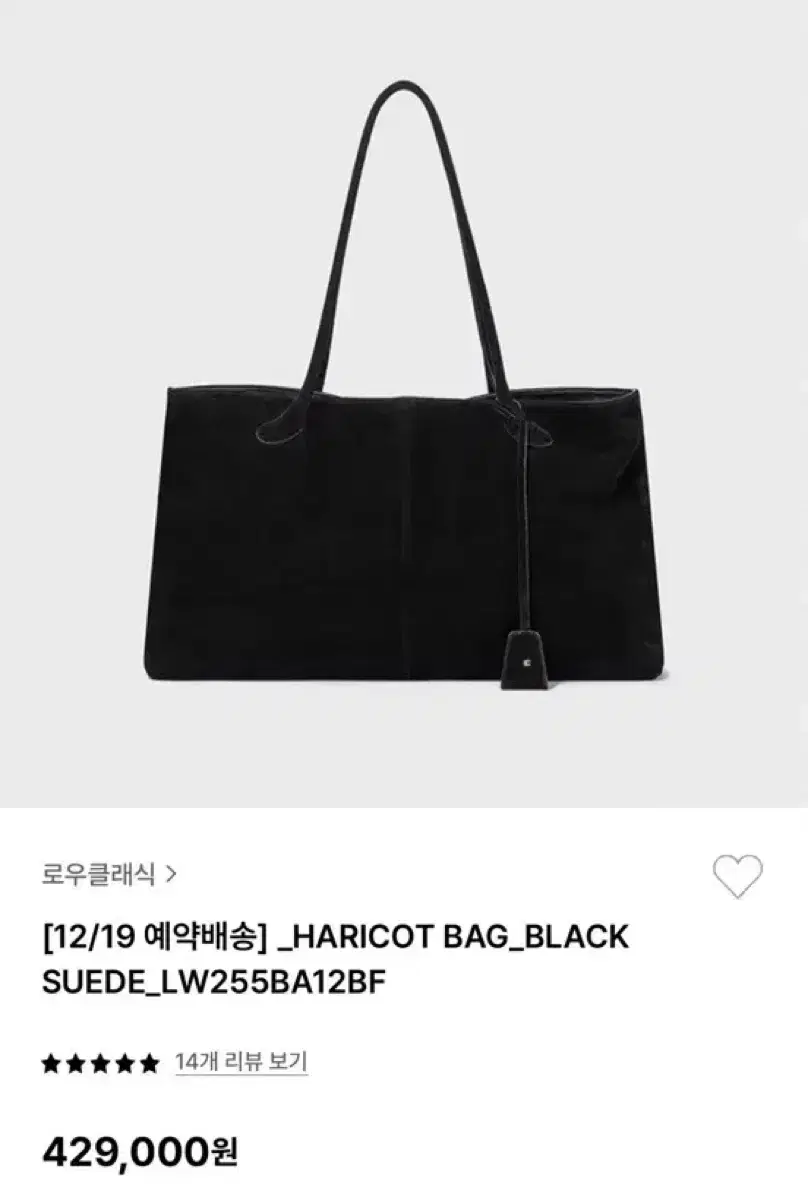Screen dimensions: 808x1200
Task: View the 14개 리뷰 보기 link
Action: click(x=241, y=1061)
